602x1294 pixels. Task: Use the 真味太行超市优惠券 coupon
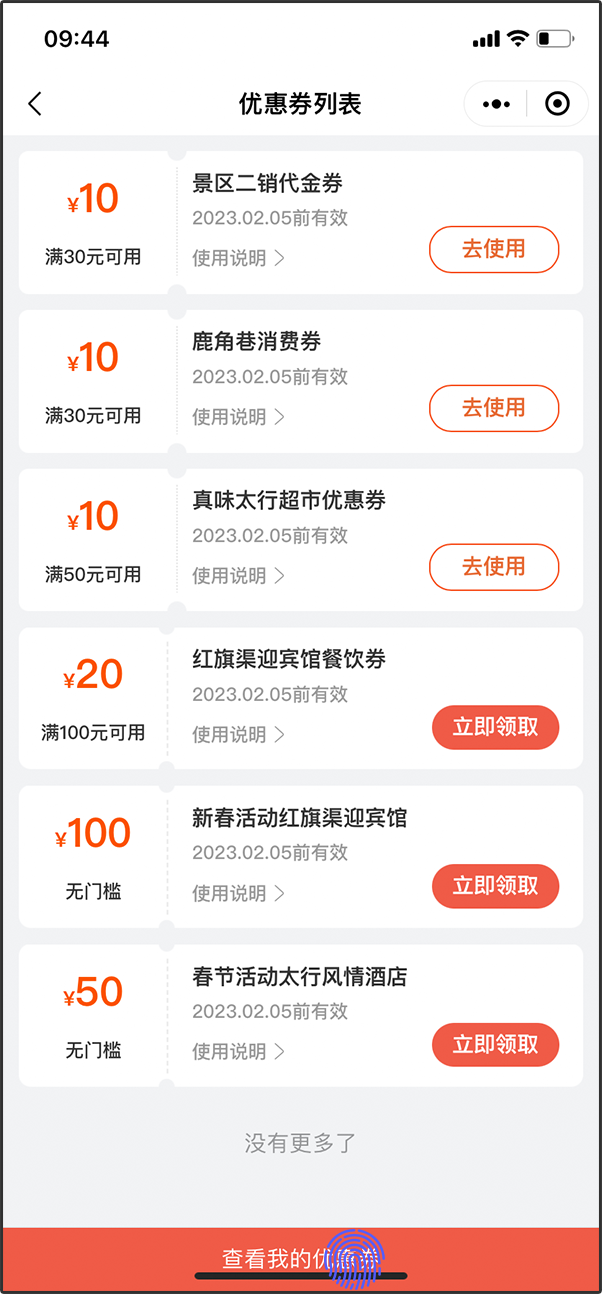pyautogui.click(x=493, y=567)
